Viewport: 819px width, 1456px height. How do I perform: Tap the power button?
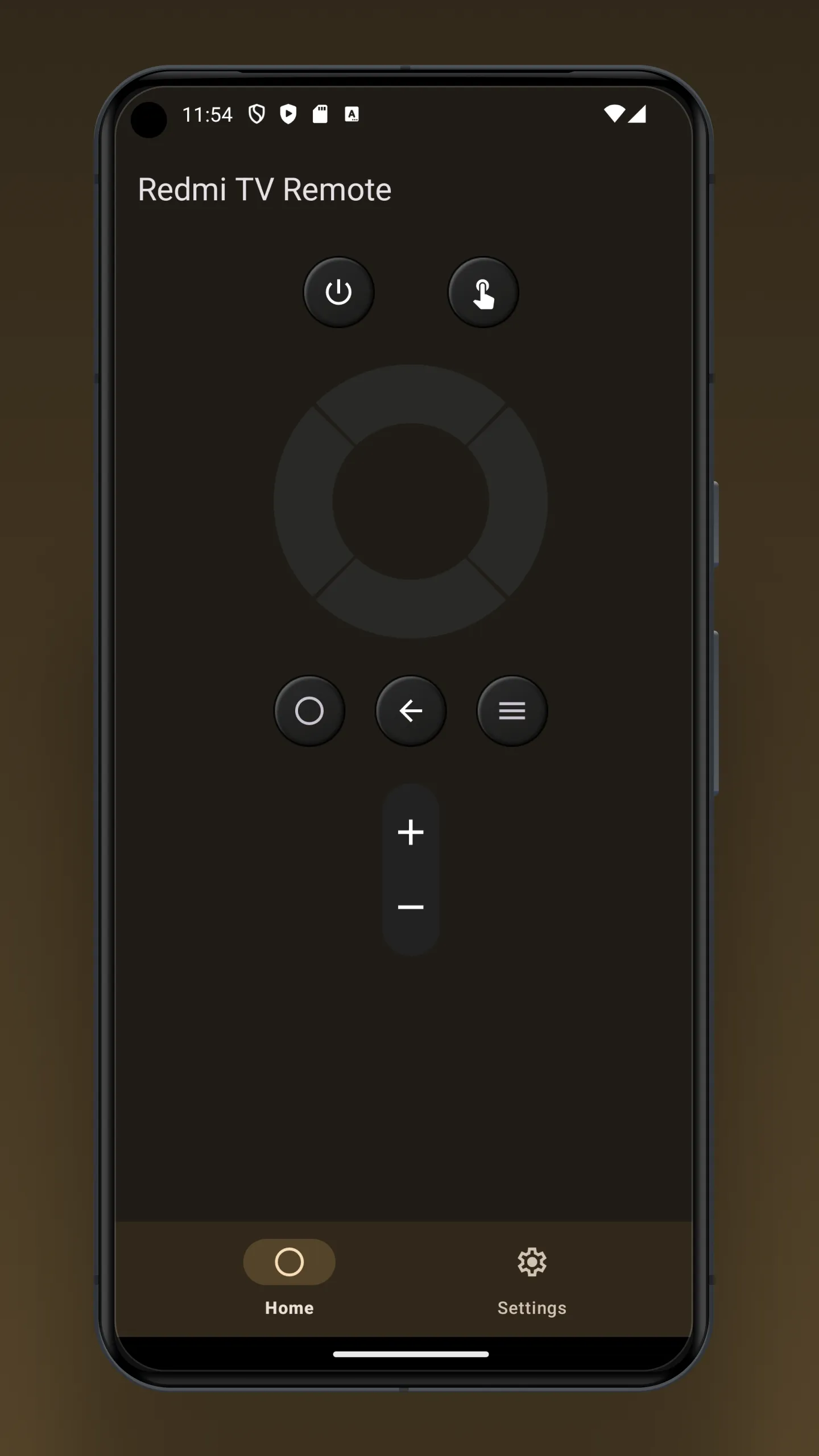tap(338, 292)
